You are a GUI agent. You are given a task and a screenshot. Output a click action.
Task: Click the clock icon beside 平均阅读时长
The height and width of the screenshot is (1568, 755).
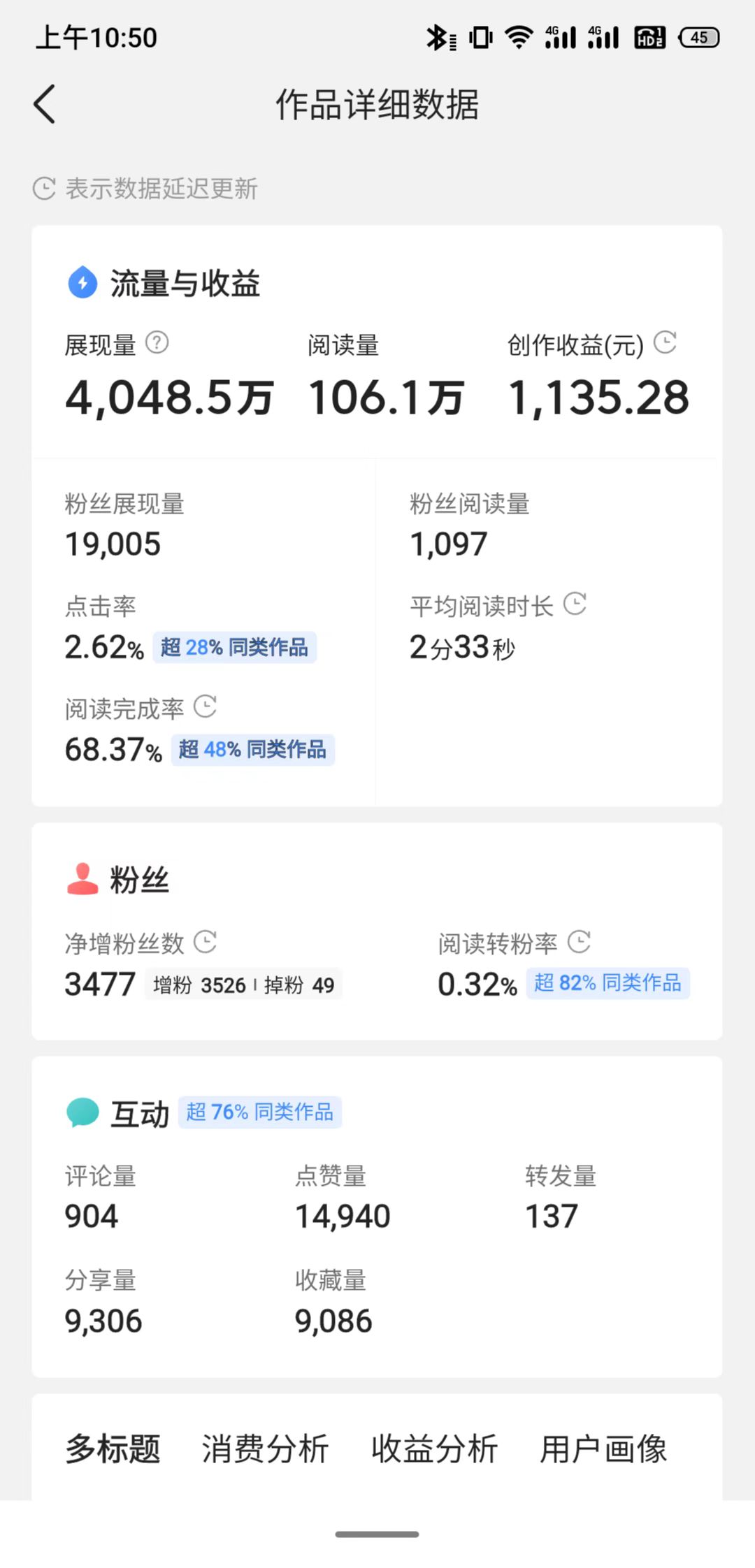pyautogui.click(x=575, y=604)
